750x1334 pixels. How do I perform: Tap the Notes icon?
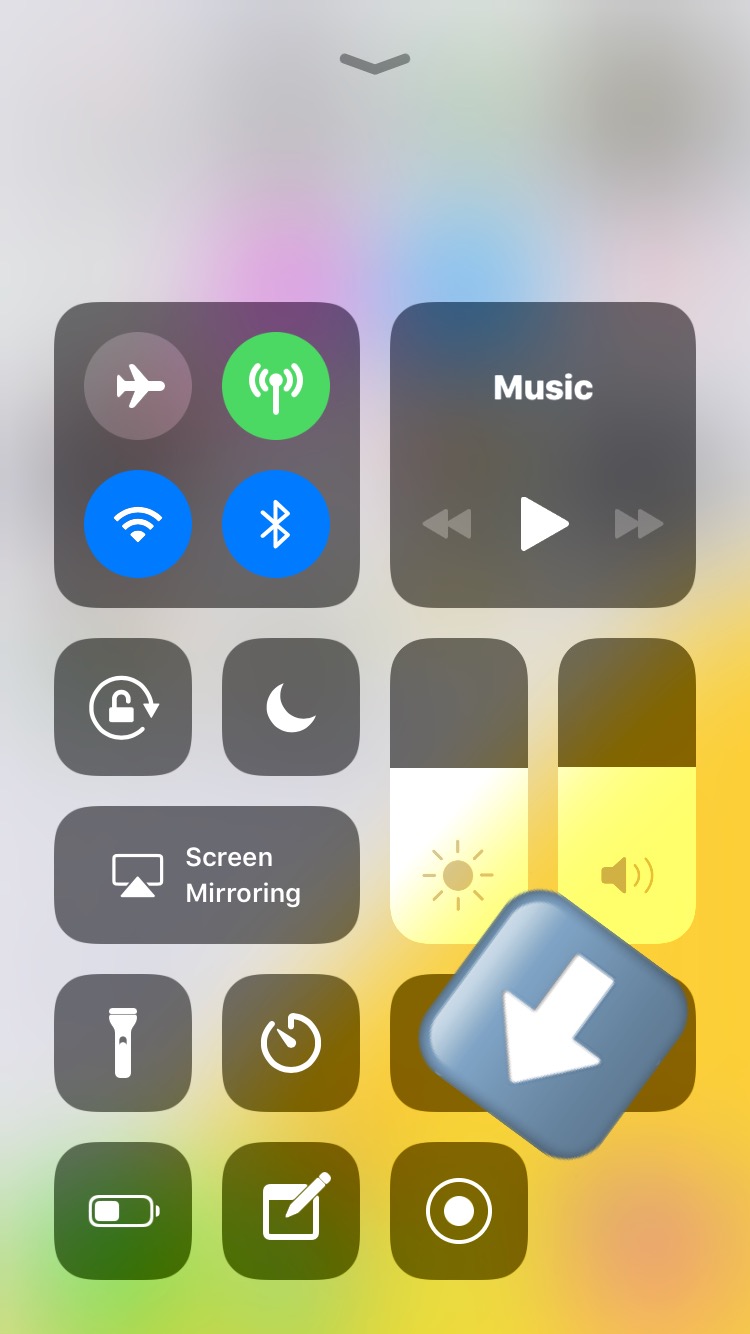click(x=290, y=1210)
